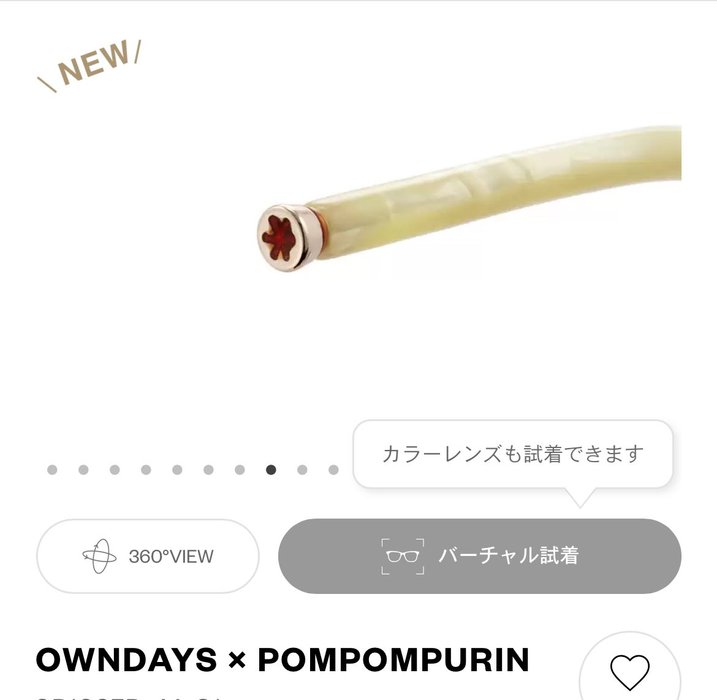Select the last image indicator dot
The height and width of the screenshot is (700, 717).
(x=333, y=470)
